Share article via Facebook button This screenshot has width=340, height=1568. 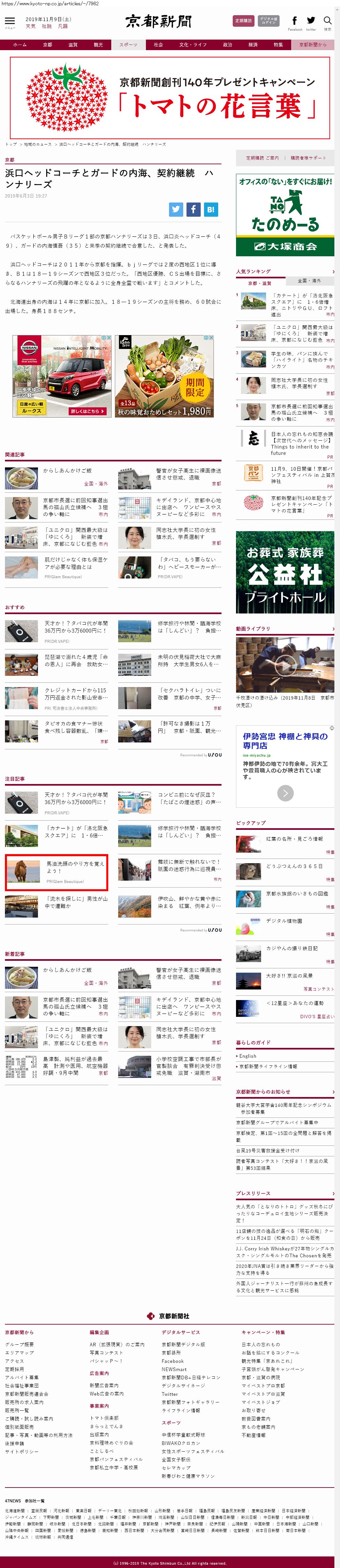click(x=193, y=209)
